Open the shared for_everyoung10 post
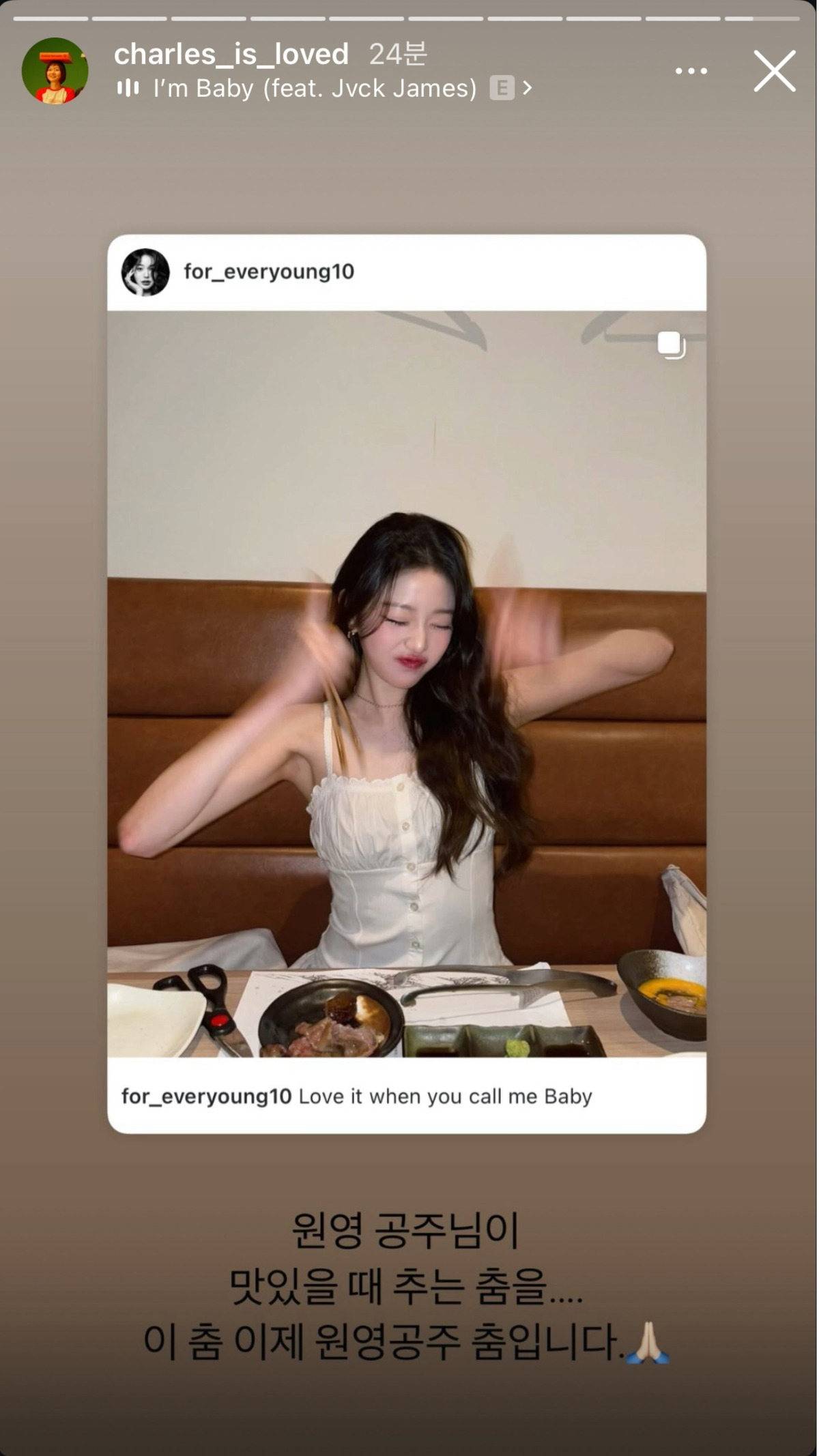This screenshot has height=1456, width=819. pos(407,684)
